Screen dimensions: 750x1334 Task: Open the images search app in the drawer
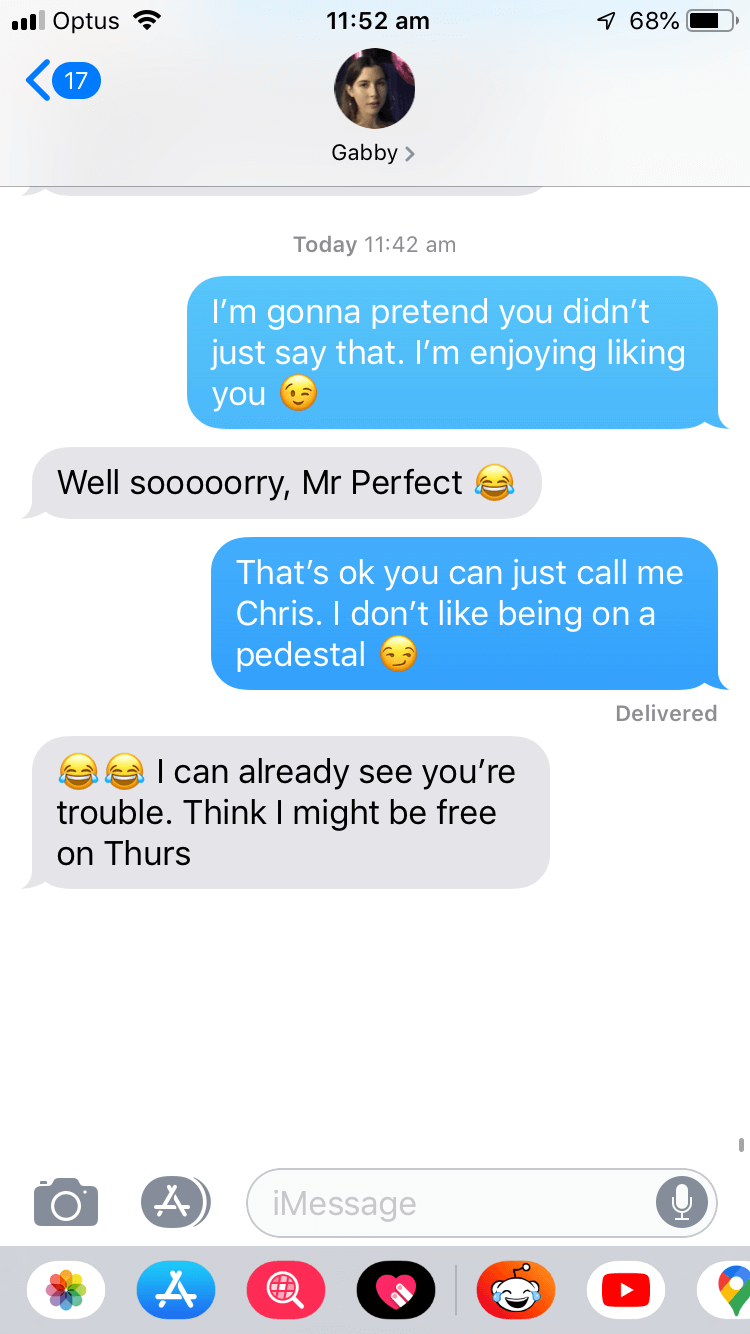[286, 1290]
